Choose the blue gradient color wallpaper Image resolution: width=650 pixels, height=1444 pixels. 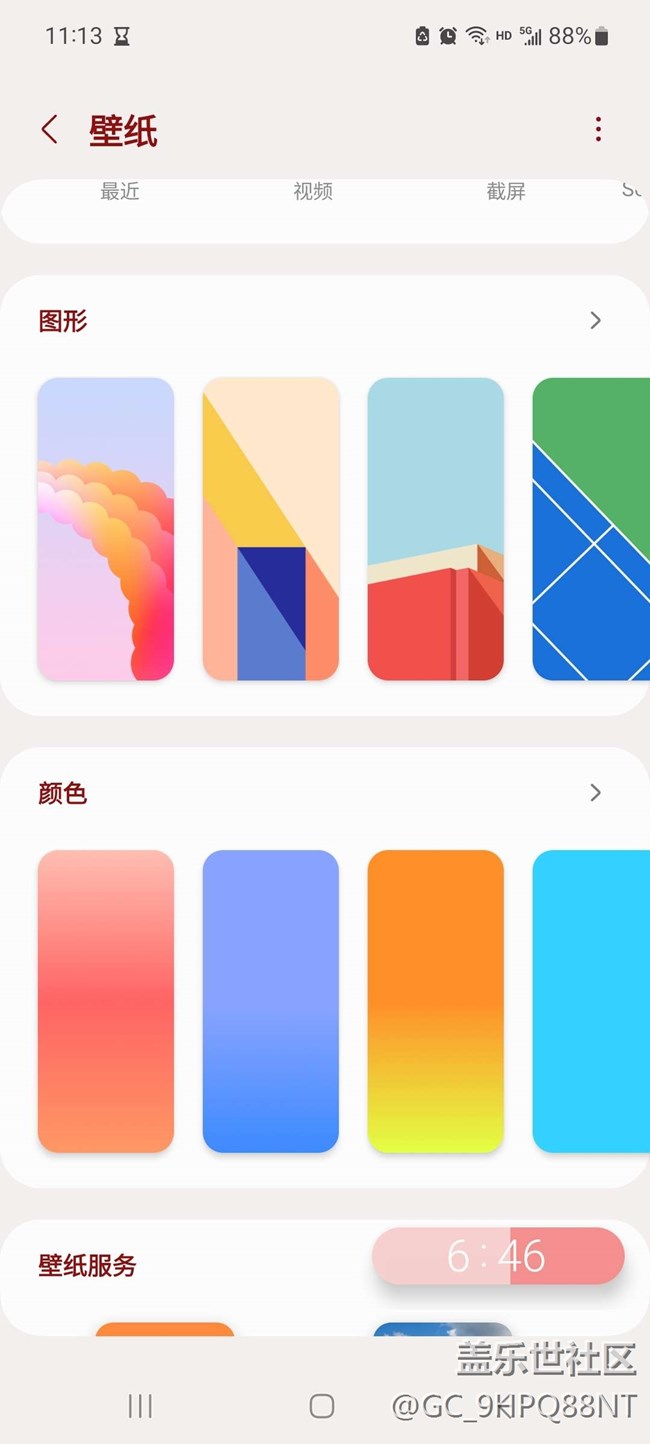271,1001
